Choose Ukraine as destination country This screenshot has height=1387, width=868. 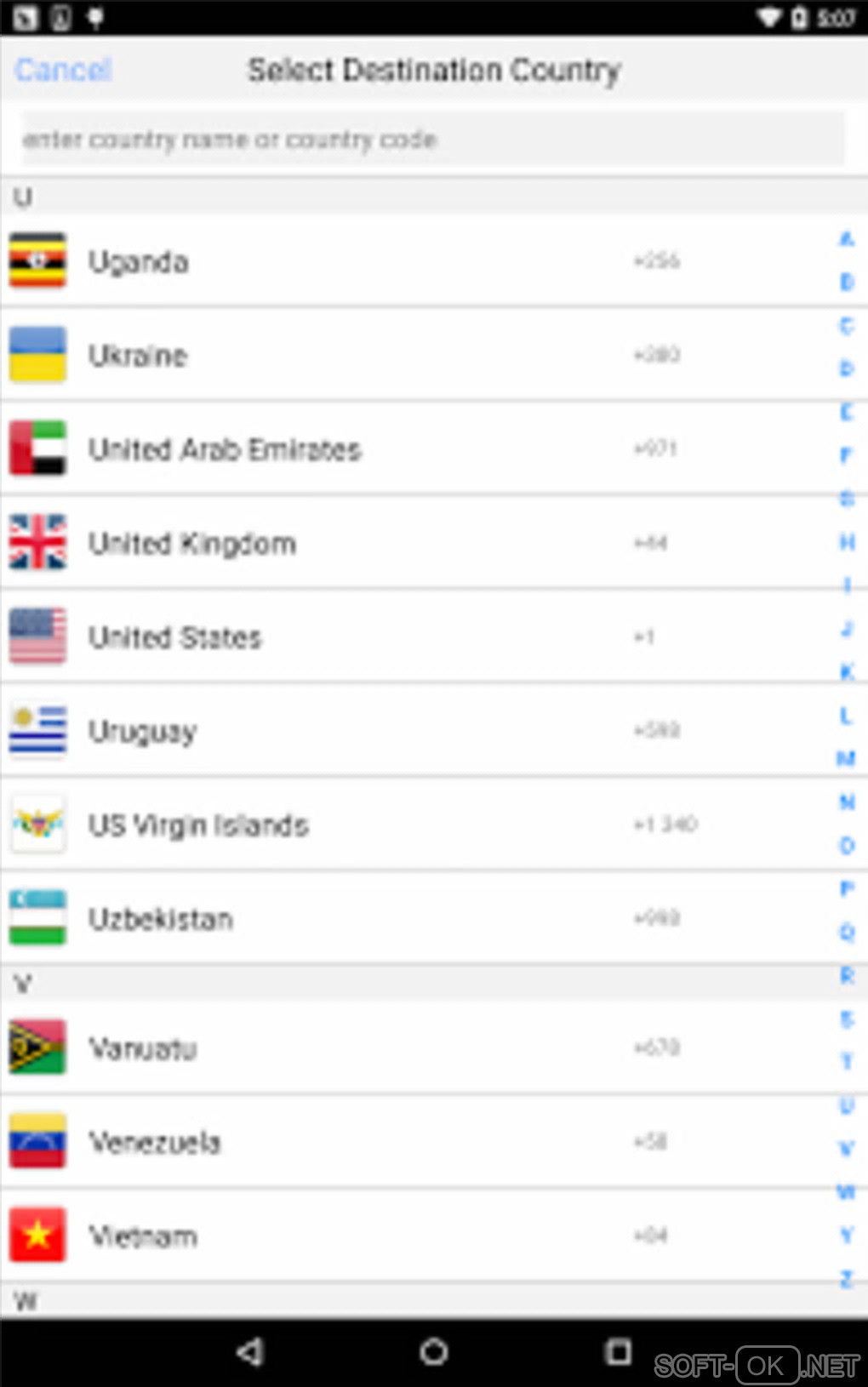(340, 355)
